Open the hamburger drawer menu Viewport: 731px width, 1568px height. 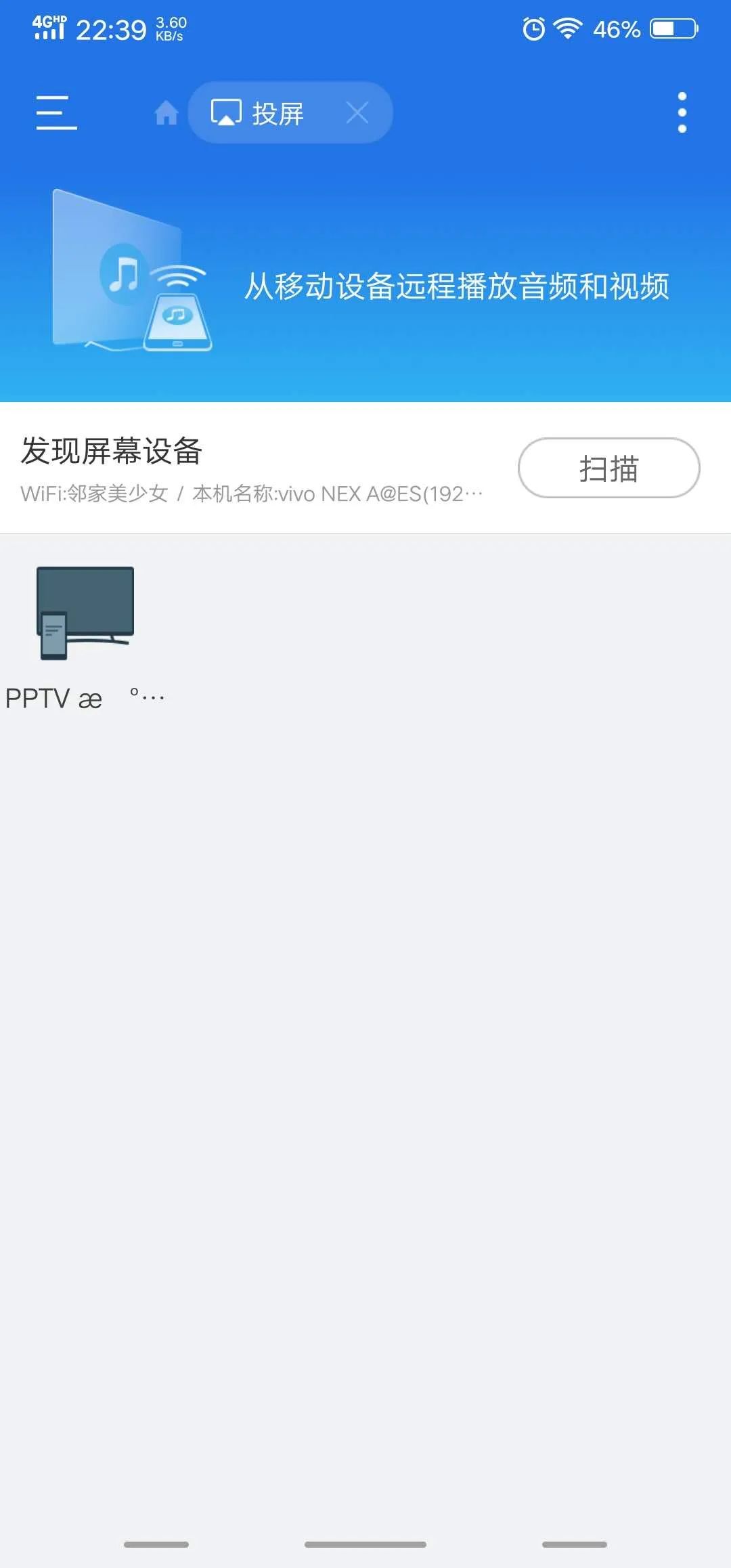click(56, 112)
